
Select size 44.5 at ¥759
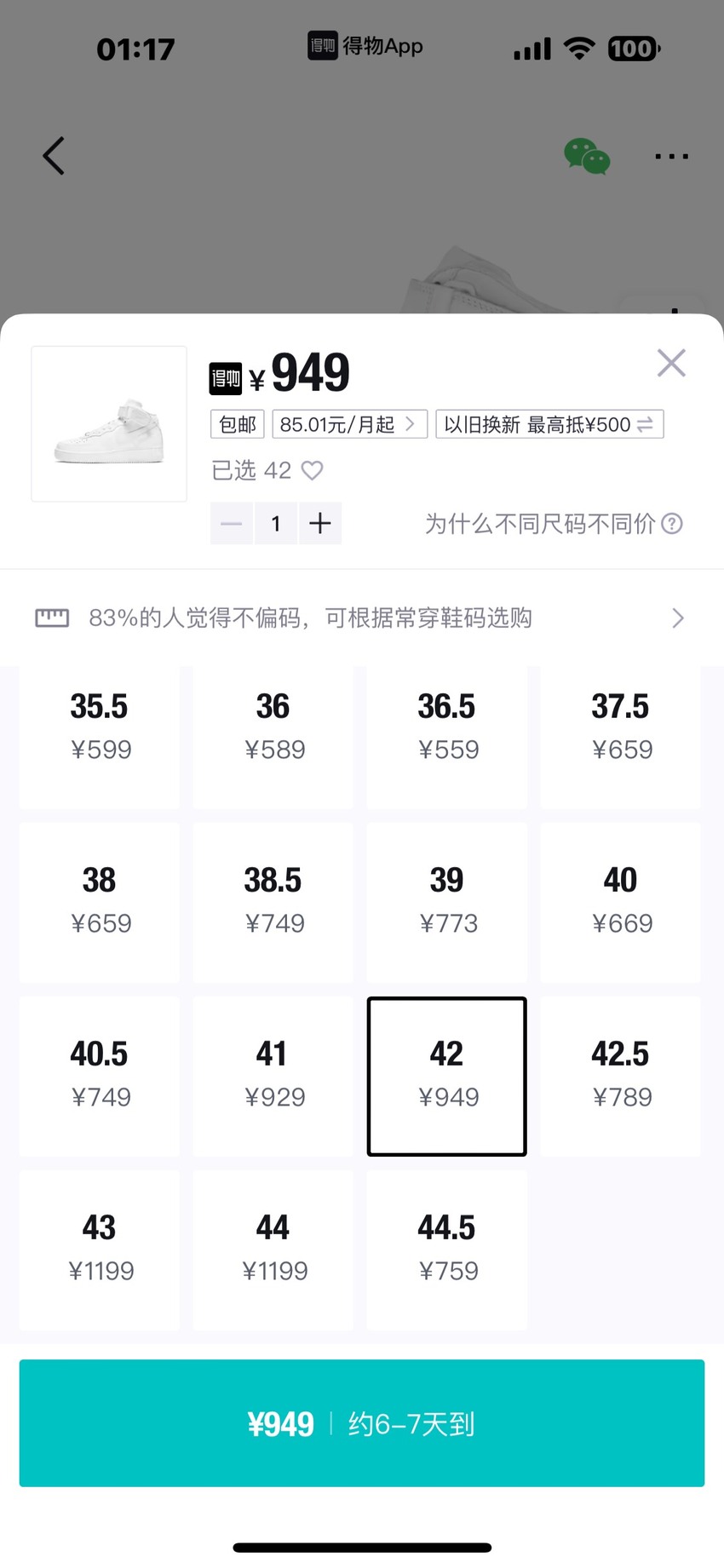pyautogui.click(x=447, y=1249)
